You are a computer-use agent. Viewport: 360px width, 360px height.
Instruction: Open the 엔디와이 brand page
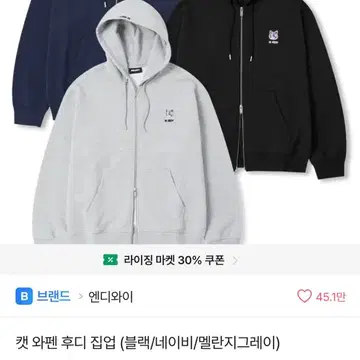tap(111, 296)
